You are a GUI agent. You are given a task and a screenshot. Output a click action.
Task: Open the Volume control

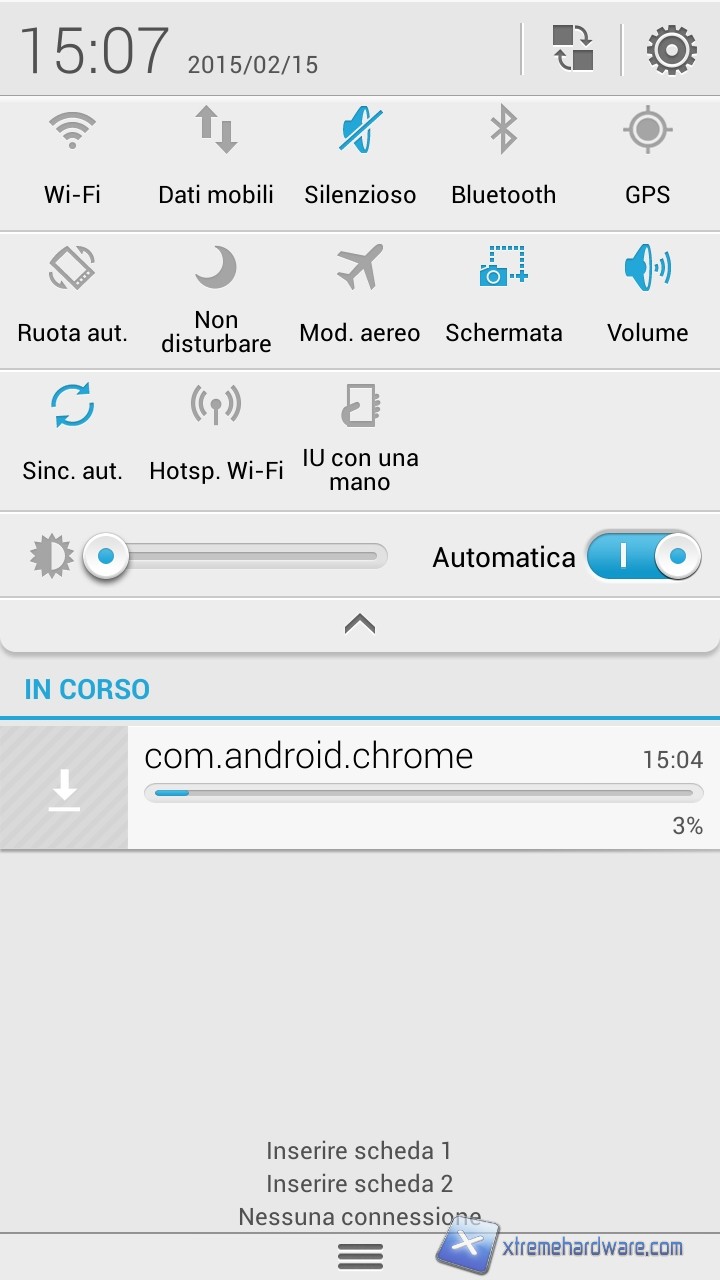pos(647,297)
